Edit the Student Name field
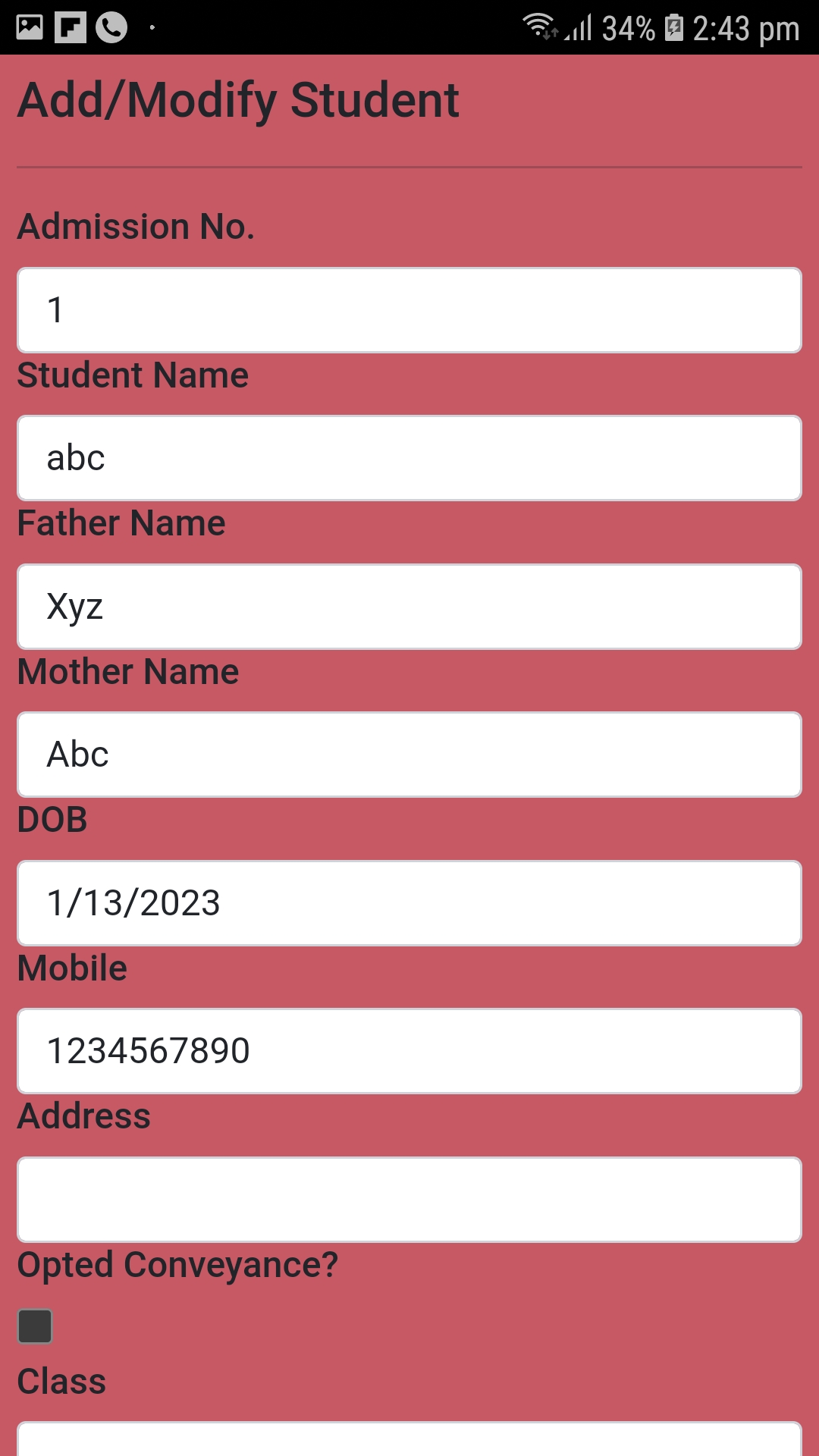The height and width of the screenshot is (1456, 819). tap(409, 458)
